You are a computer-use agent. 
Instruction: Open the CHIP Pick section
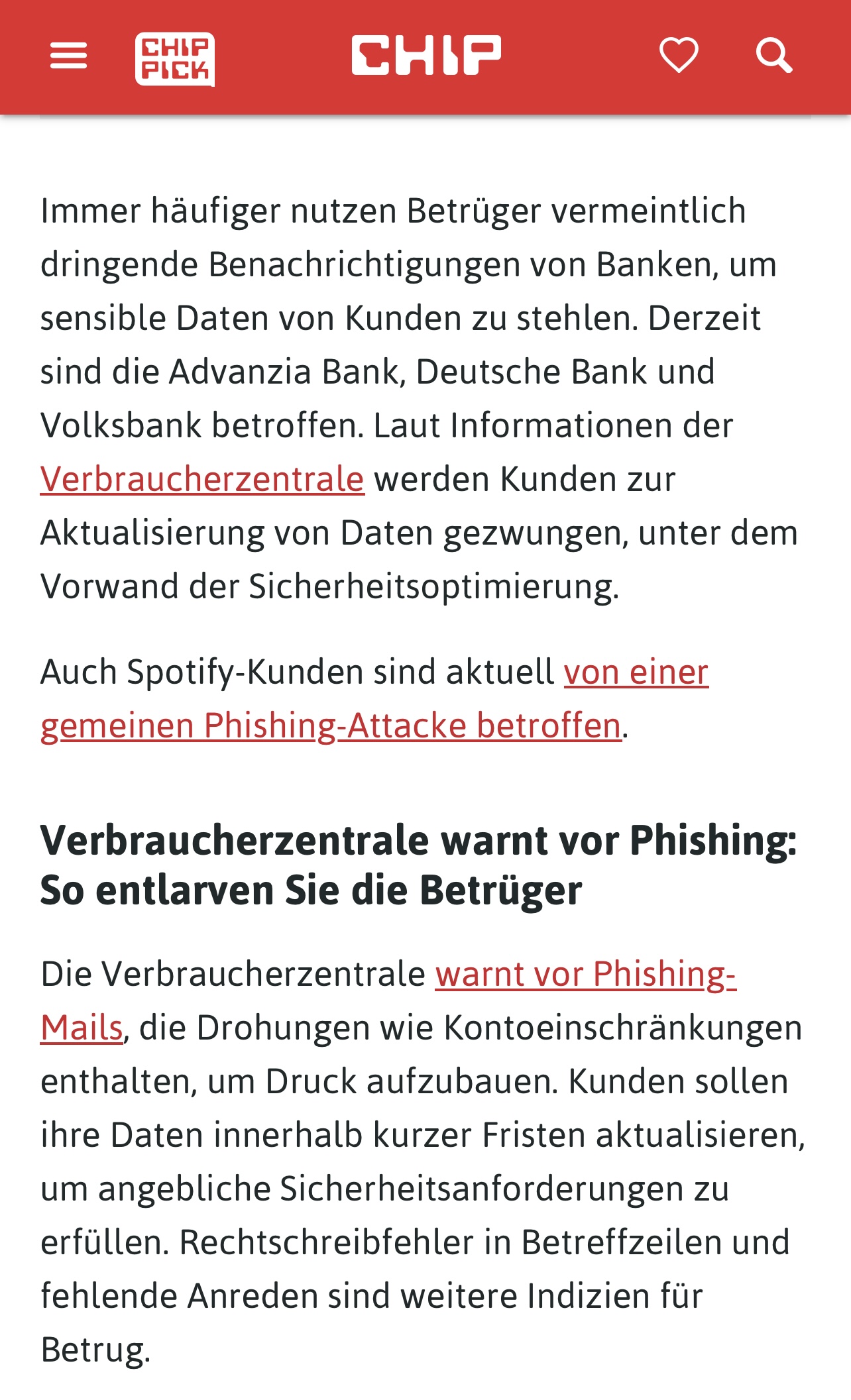(x=174, y=59)
